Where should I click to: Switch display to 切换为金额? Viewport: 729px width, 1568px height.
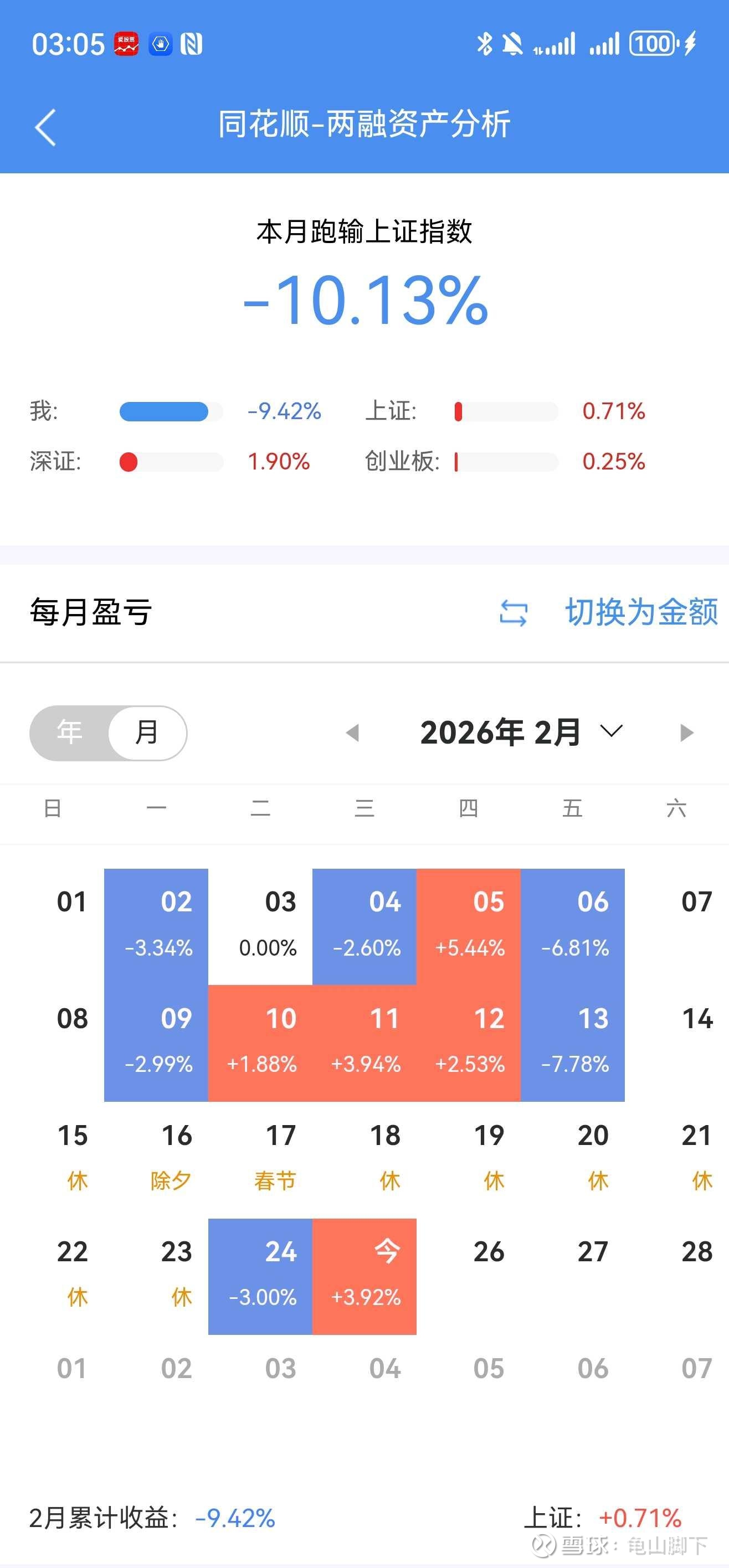tap(608, 612)
